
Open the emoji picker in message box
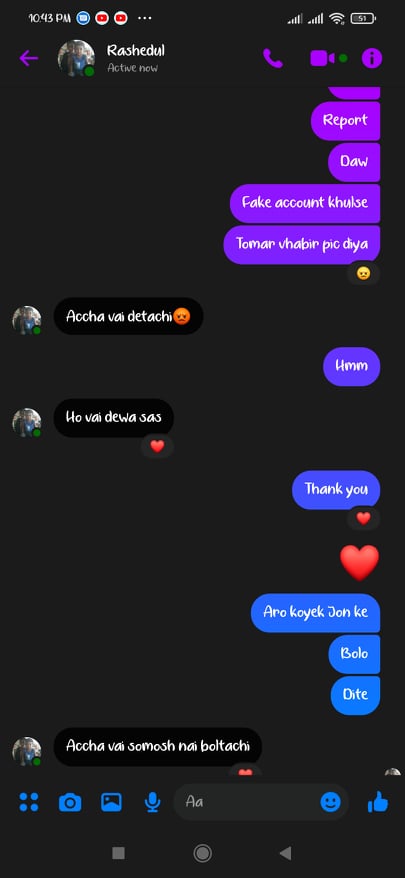click(330, 802)
